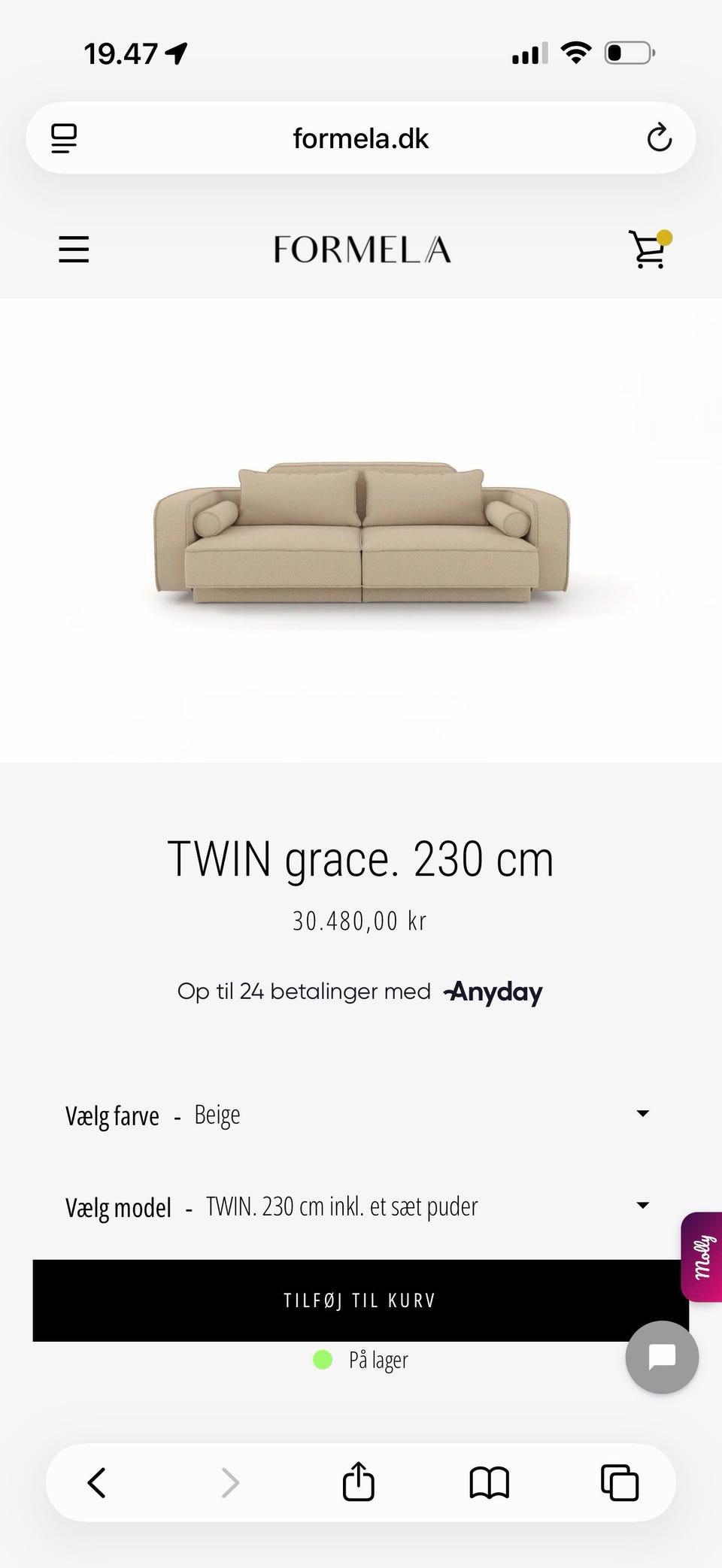Tap the formela.dk address bar

(x=361, y=138)
